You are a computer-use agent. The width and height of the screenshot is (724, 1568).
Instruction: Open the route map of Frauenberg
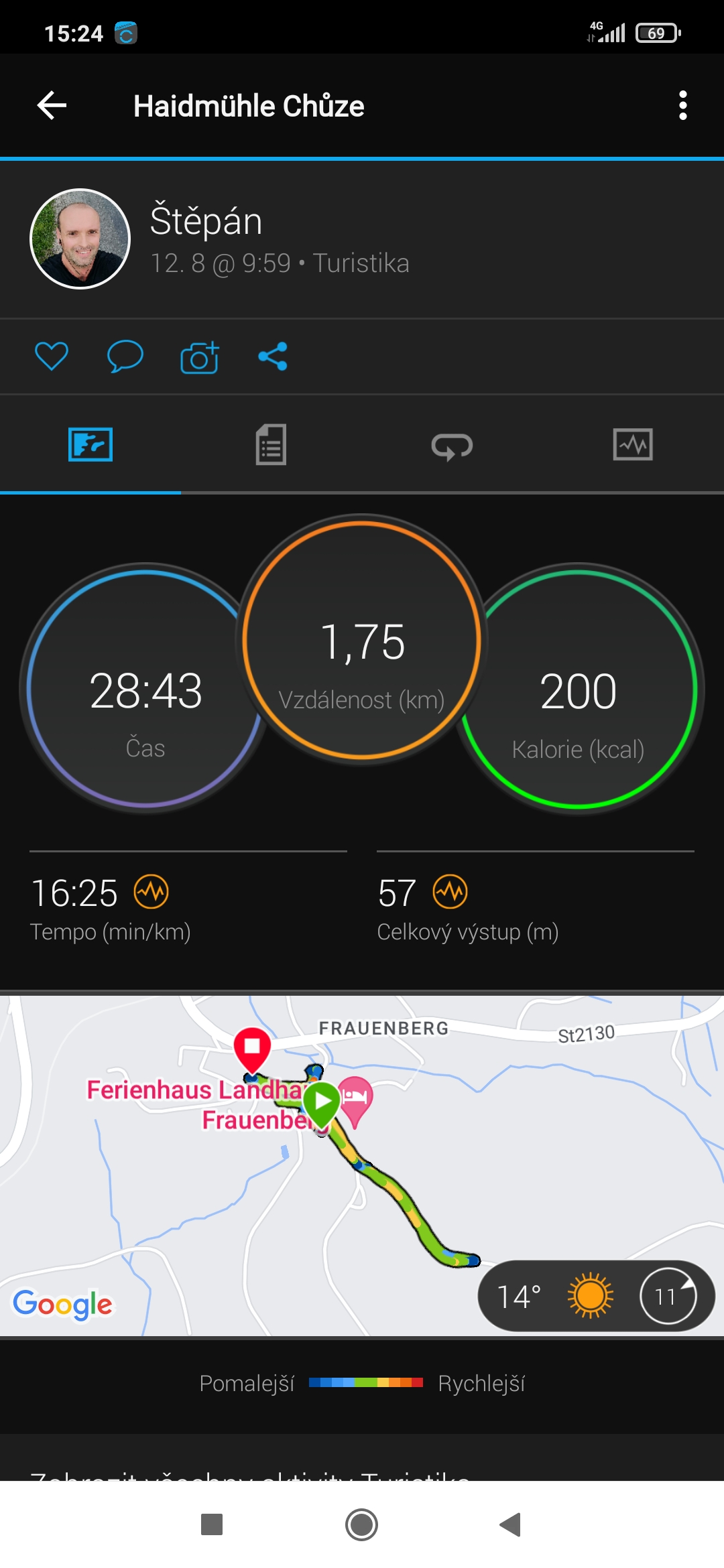pos(362,1165)
